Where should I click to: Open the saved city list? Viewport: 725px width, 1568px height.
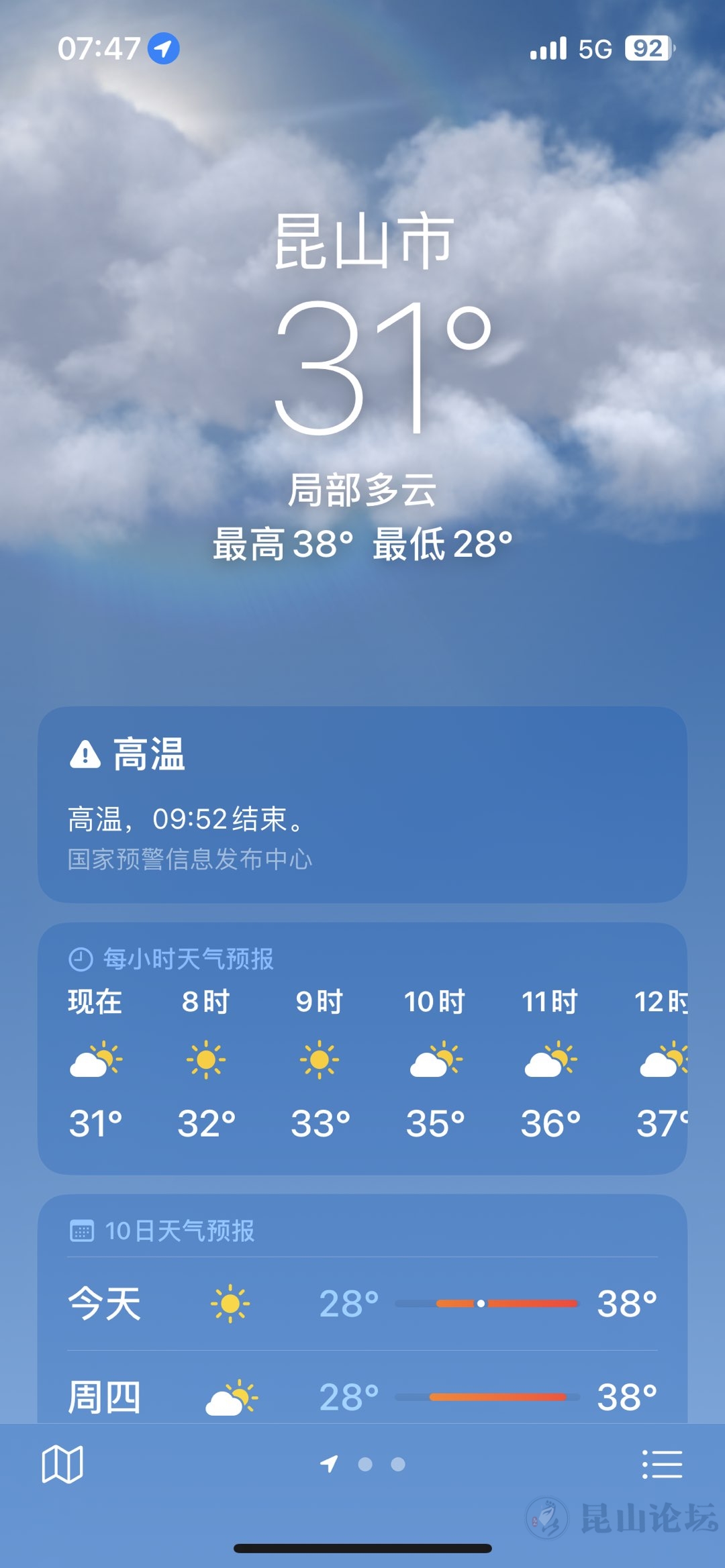click(662, 1464)
